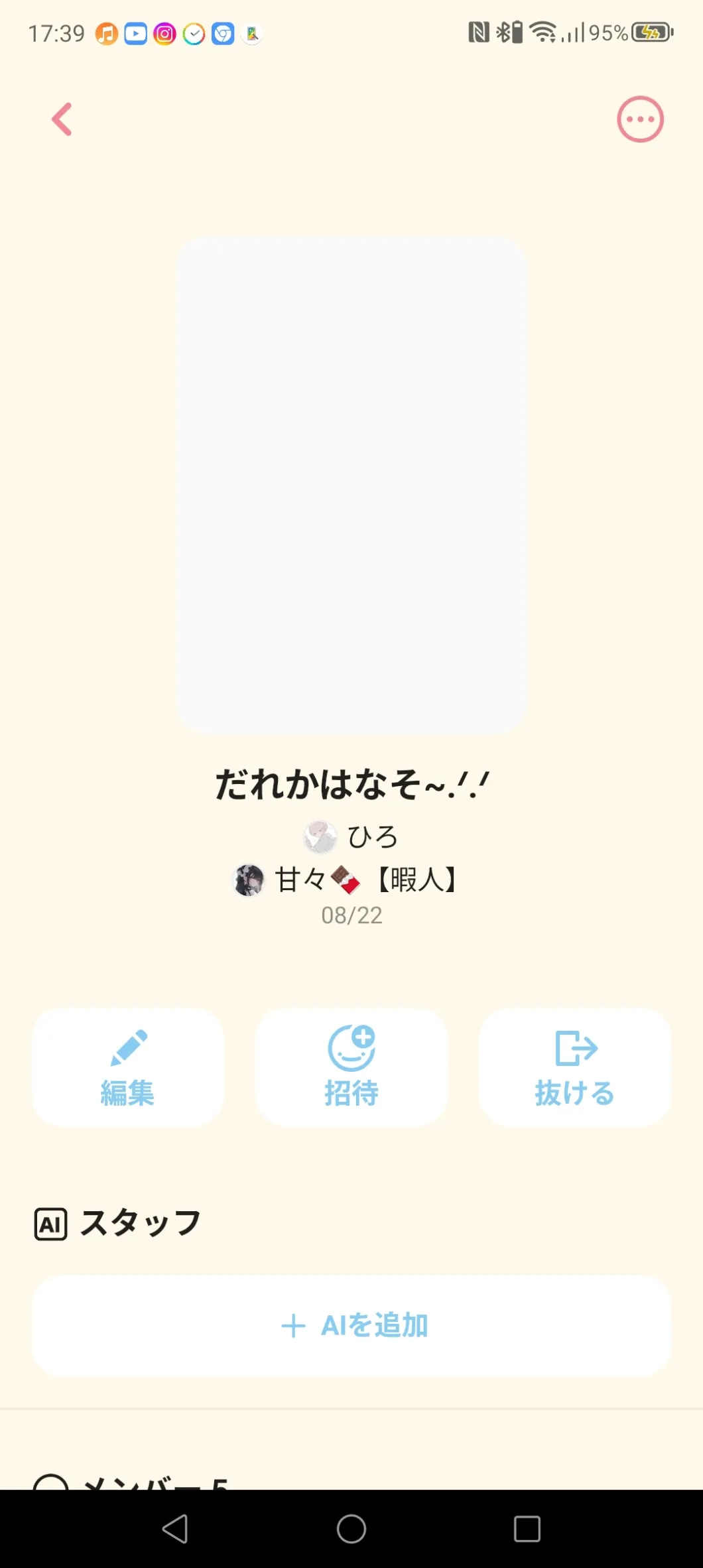
Task: Tap the system home button
Action: click(351, 1529)
